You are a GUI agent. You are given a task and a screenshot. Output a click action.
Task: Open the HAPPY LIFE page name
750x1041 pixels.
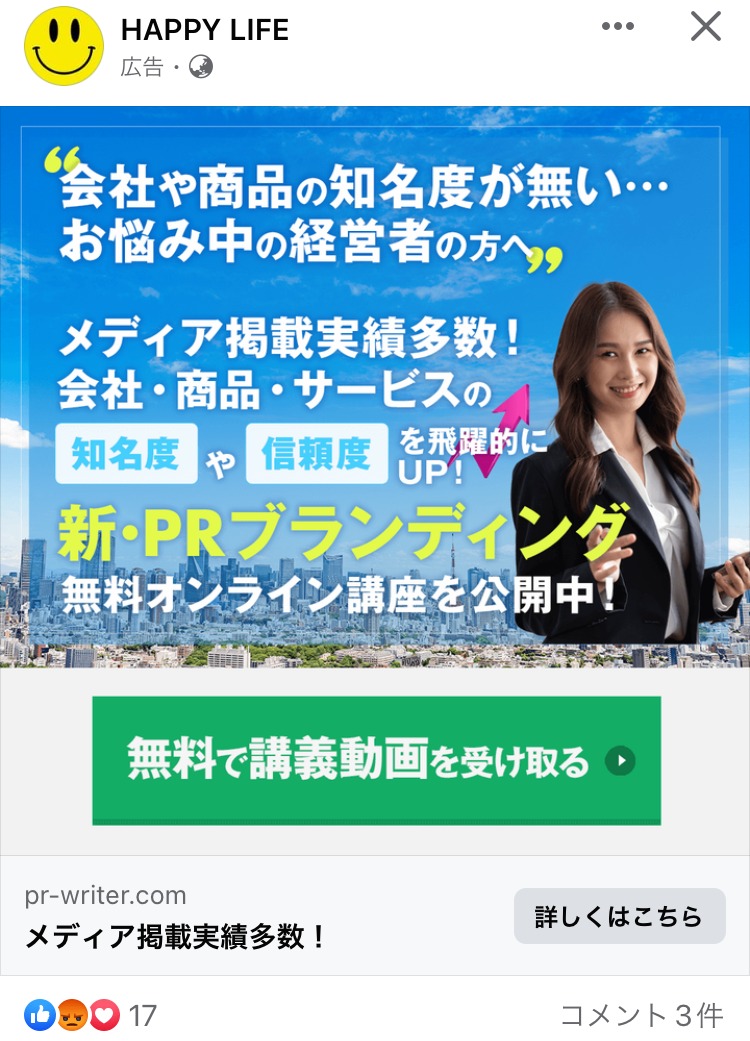pos(205,30)
